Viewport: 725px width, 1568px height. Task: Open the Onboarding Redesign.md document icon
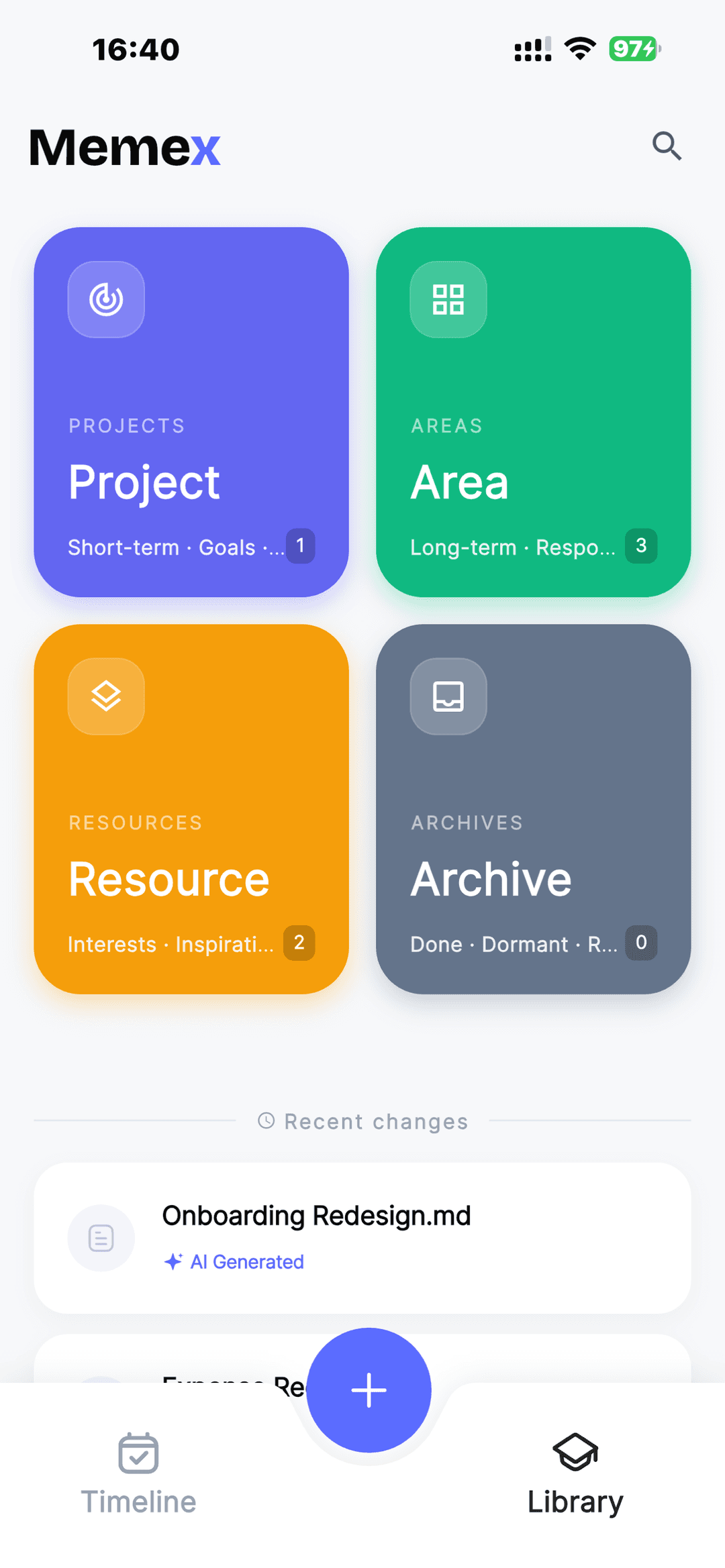101,1238
